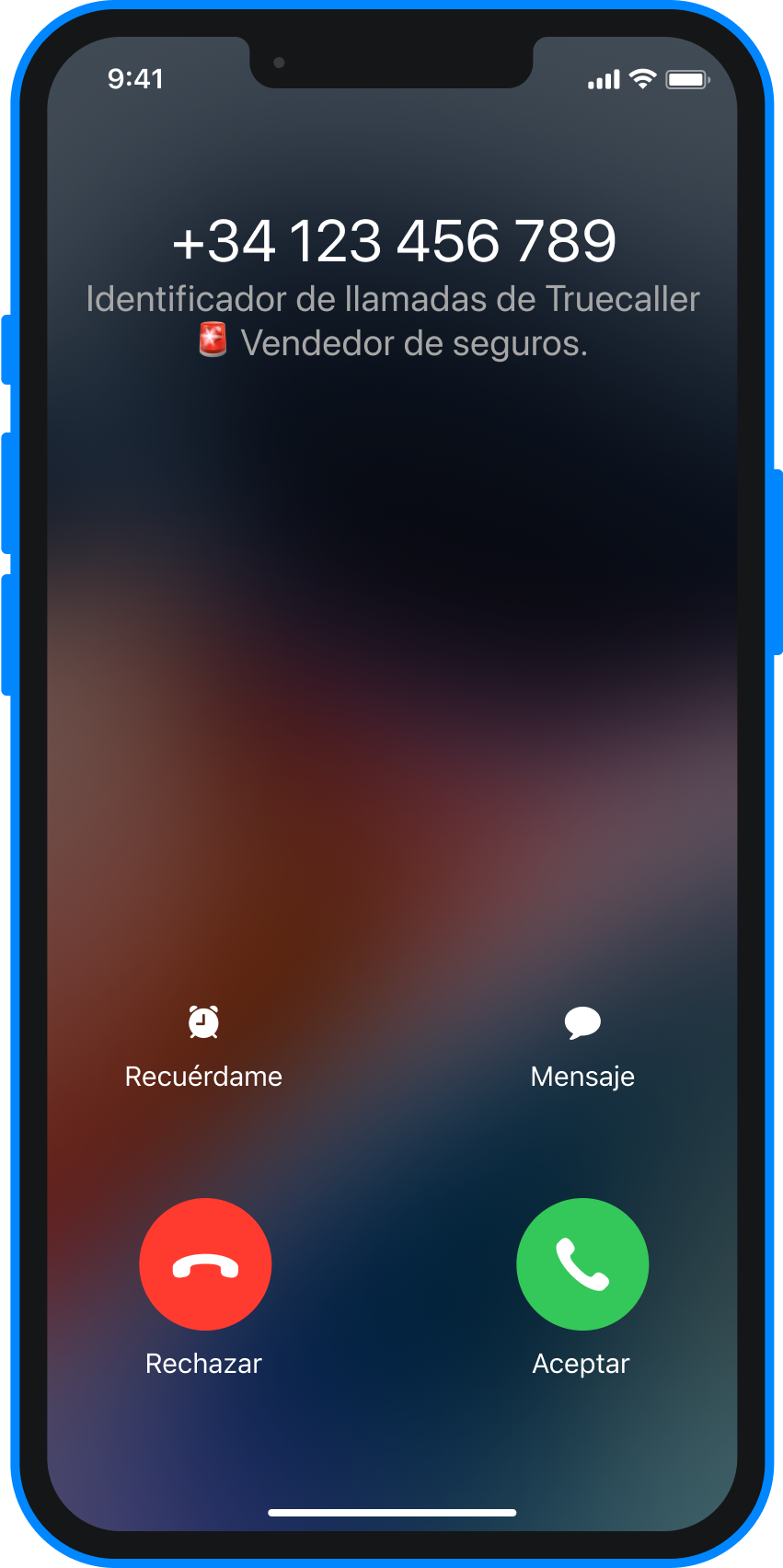Accept the incoming call

[582, 1263]
